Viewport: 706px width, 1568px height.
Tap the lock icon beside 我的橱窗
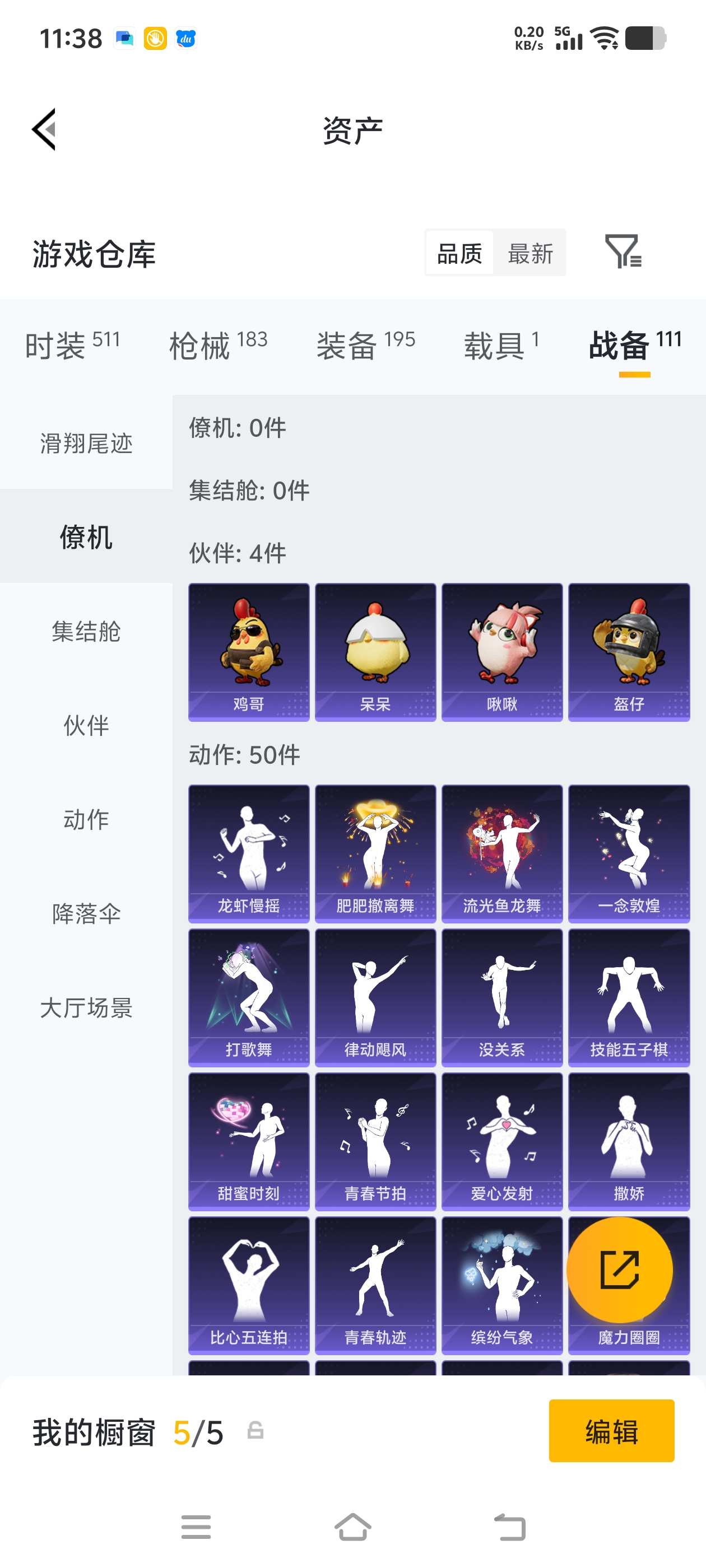[x=256, y=1429]
